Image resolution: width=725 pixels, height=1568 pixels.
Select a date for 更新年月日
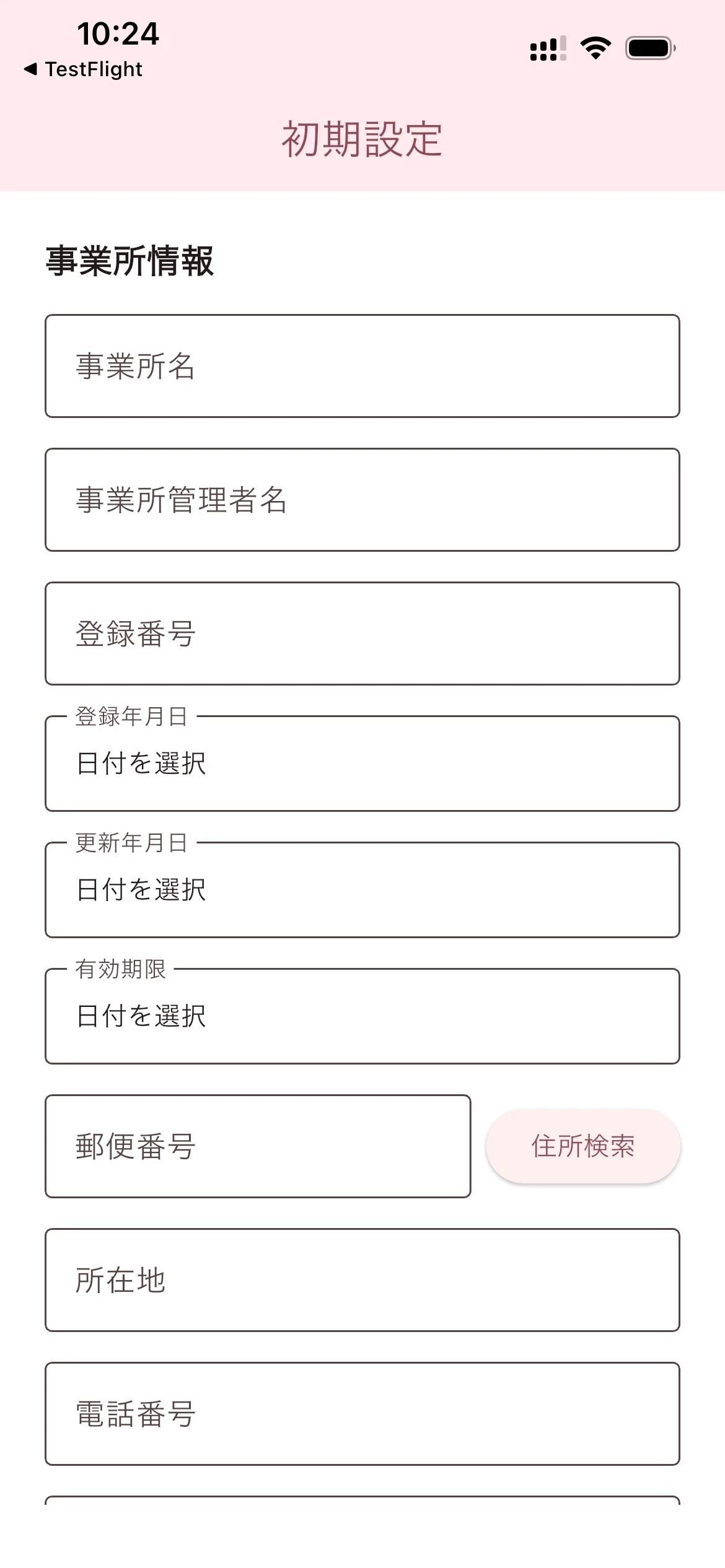(x=362, y=890)
